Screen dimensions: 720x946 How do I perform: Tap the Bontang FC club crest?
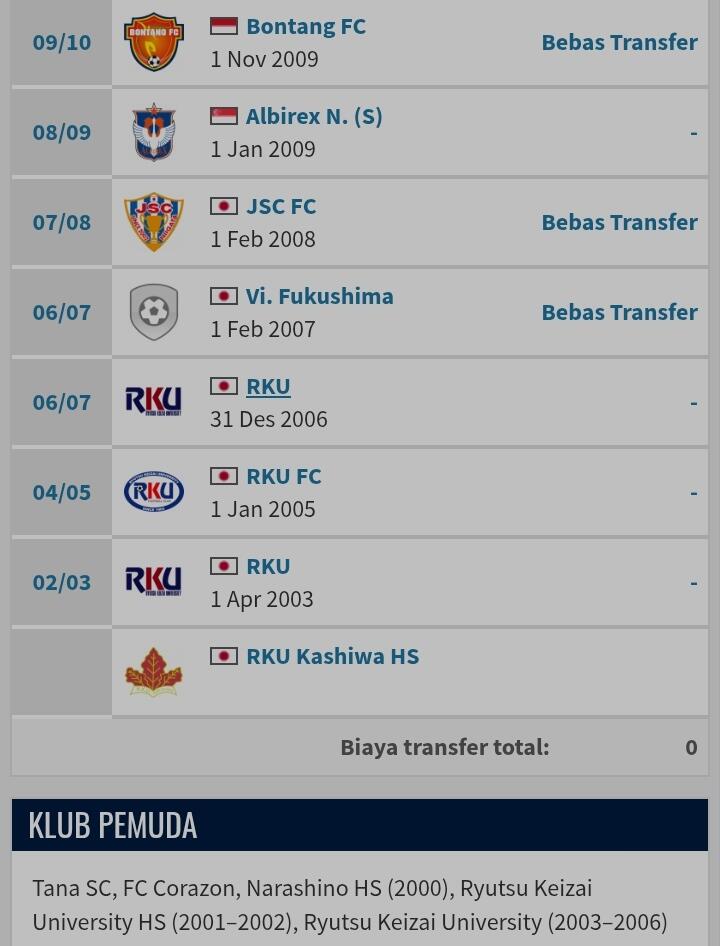point(154,42)
